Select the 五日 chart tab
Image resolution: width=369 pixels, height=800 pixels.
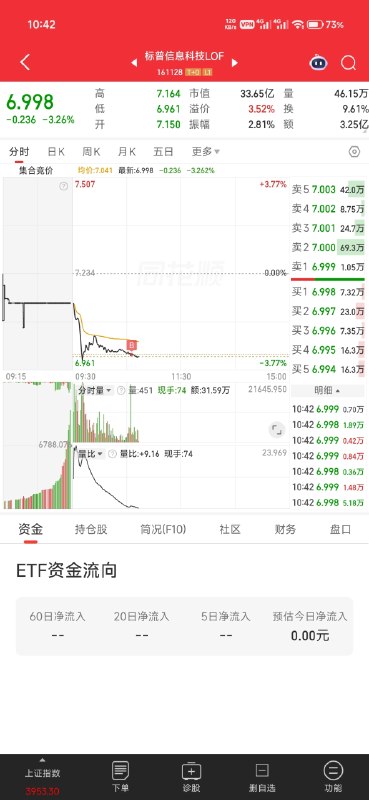coord(163,152)
